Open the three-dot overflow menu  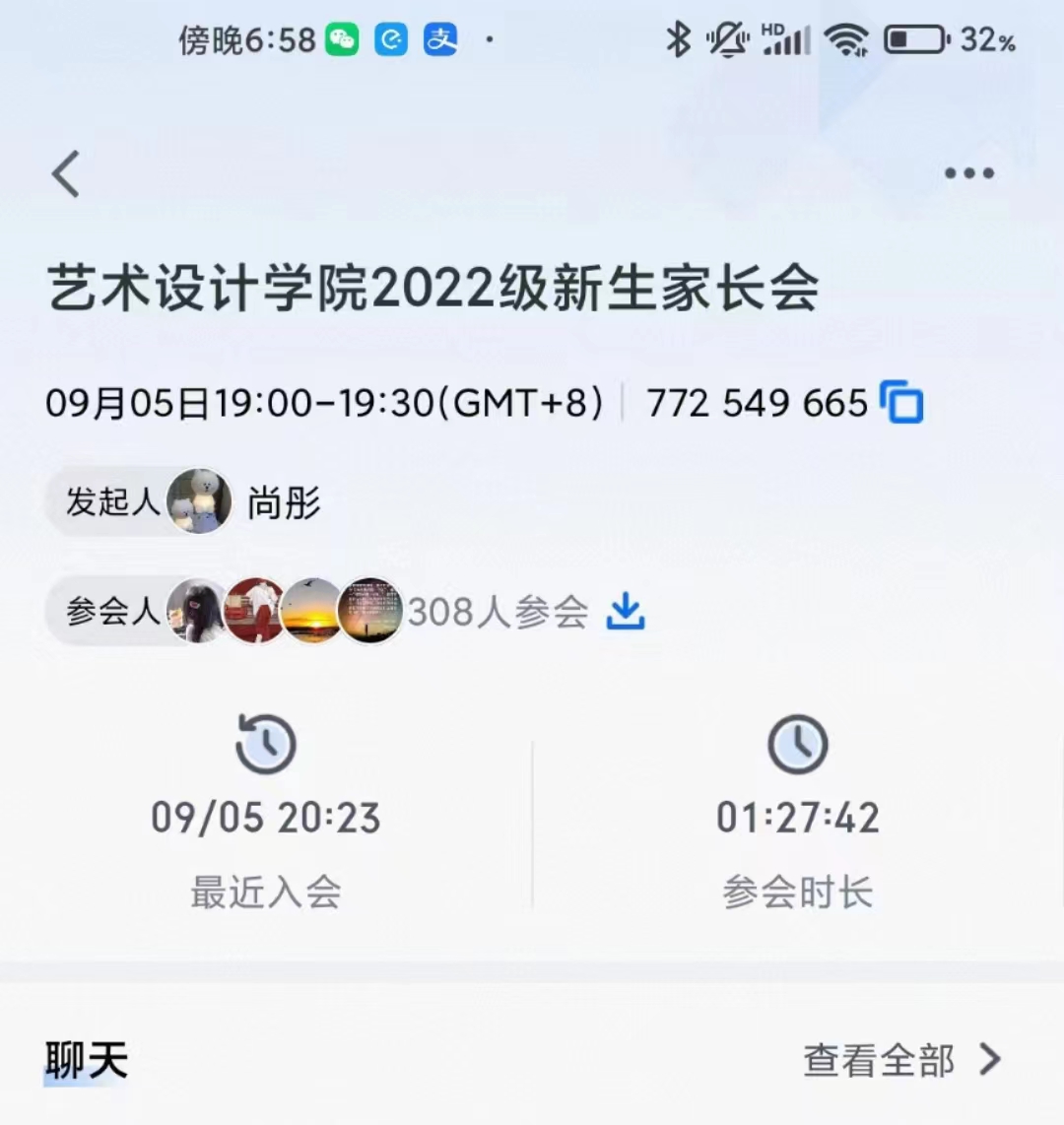click(x=968, y=173)
